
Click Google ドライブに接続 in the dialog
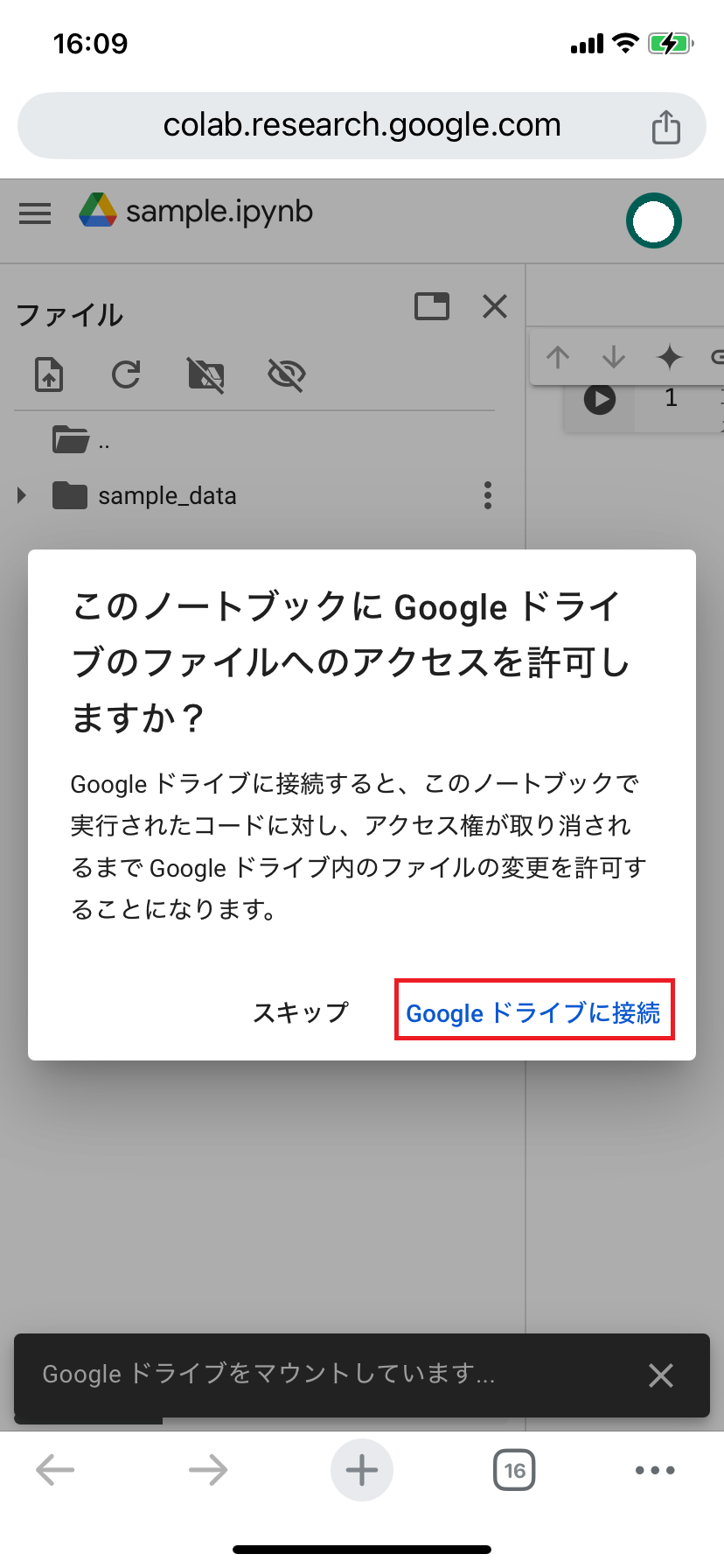(534, 1011)
